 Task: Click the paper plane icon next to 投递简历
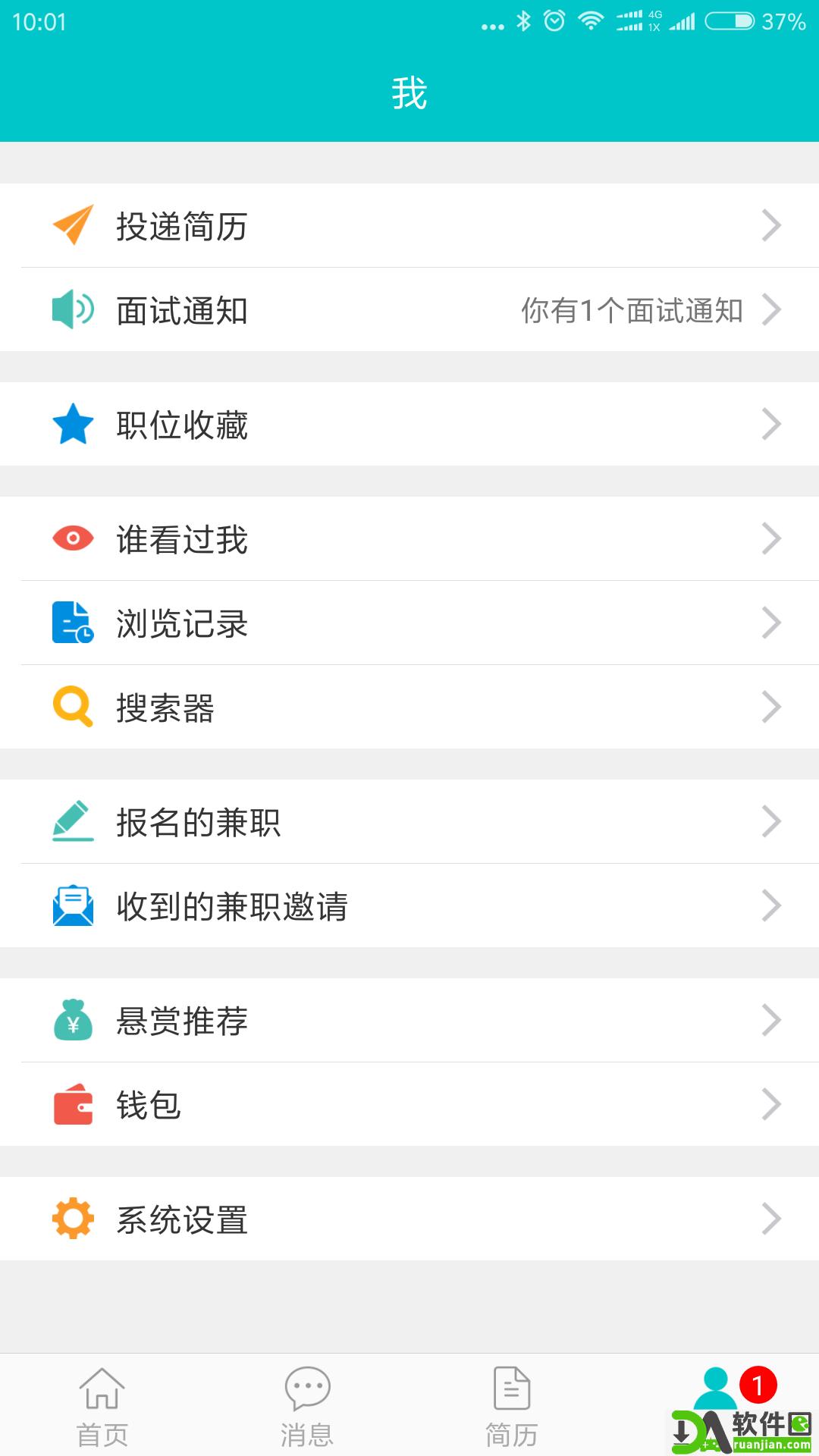click(72, 224)
